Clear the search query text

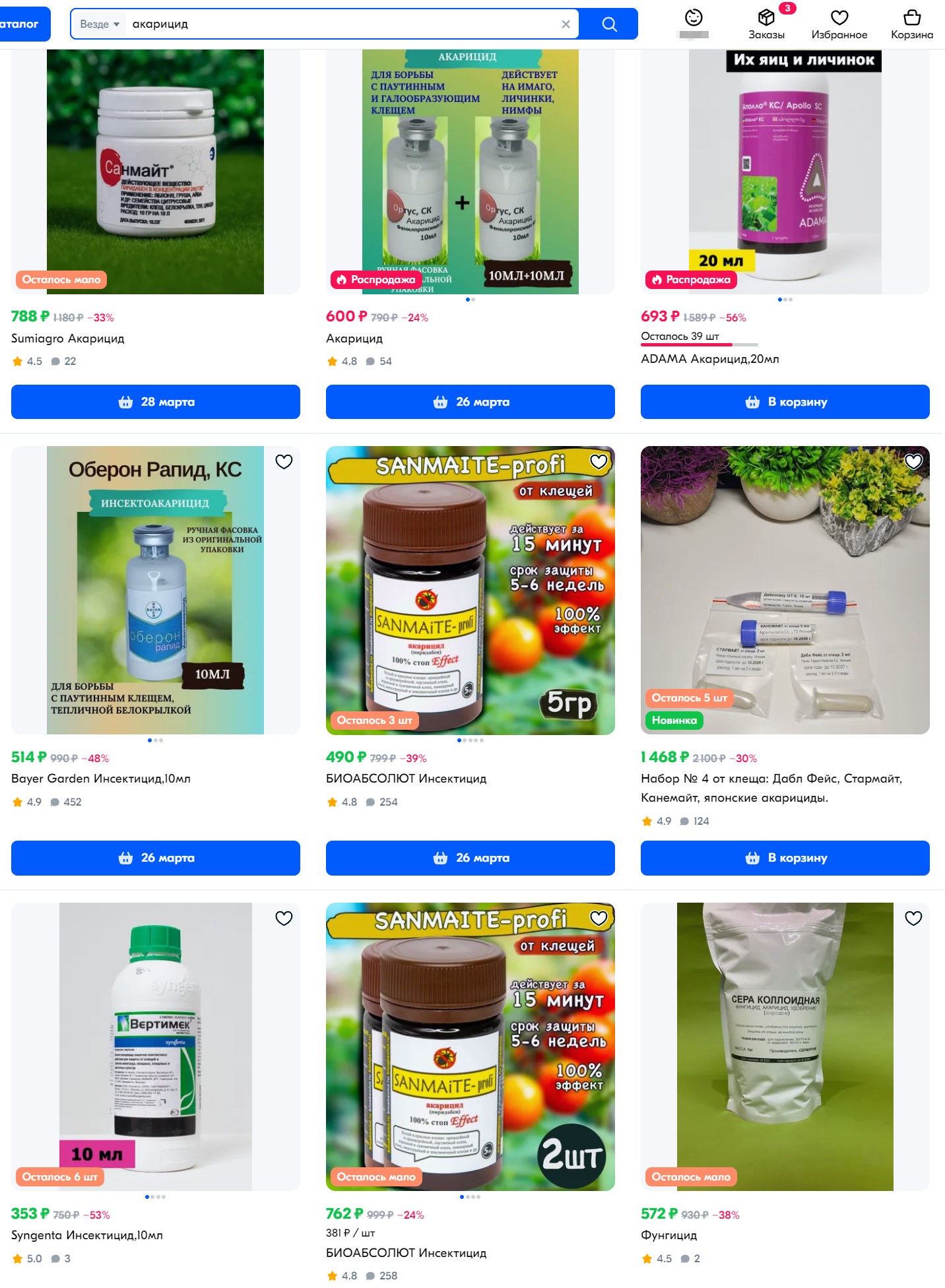tap(566, 24)
